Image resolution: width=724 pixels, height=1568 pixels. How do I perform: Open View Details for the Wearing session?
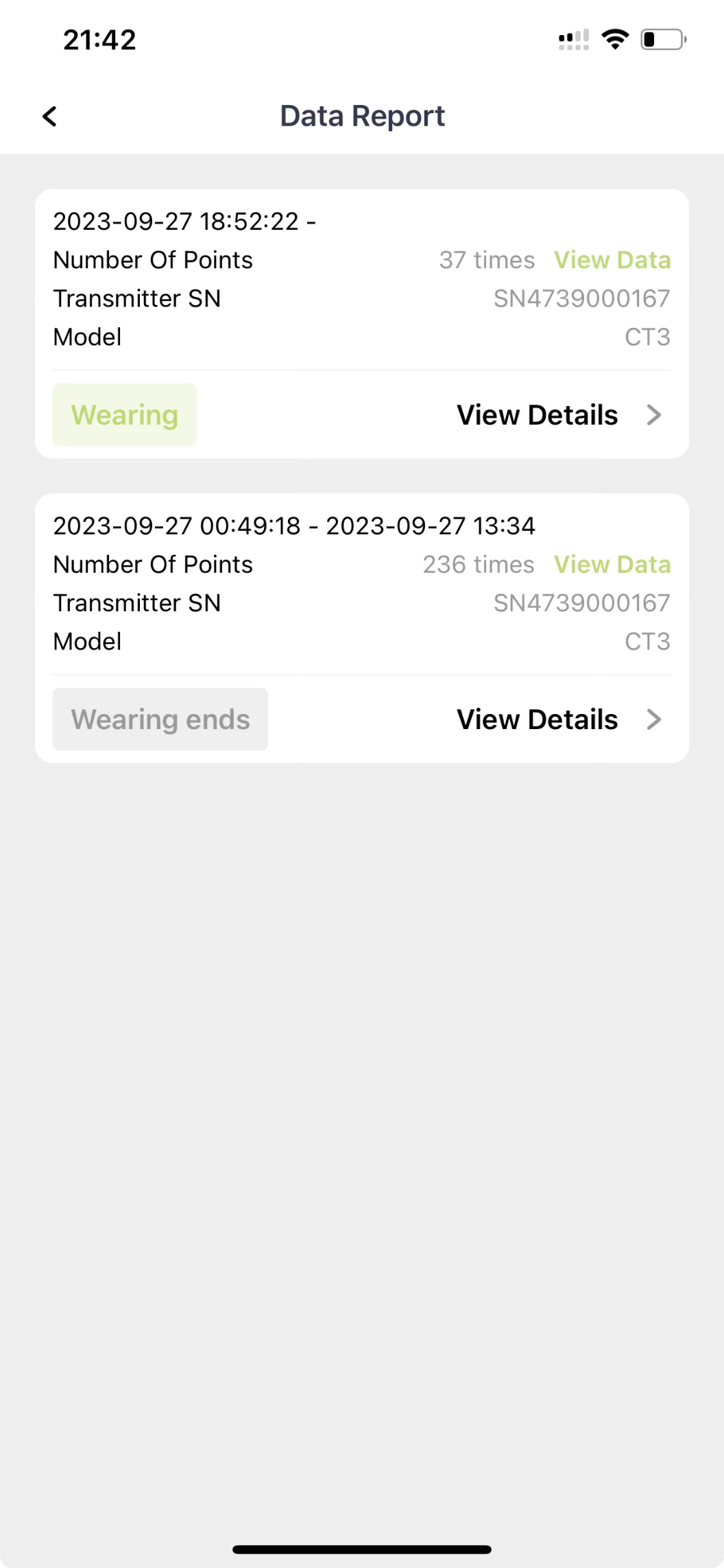(558, 415)
